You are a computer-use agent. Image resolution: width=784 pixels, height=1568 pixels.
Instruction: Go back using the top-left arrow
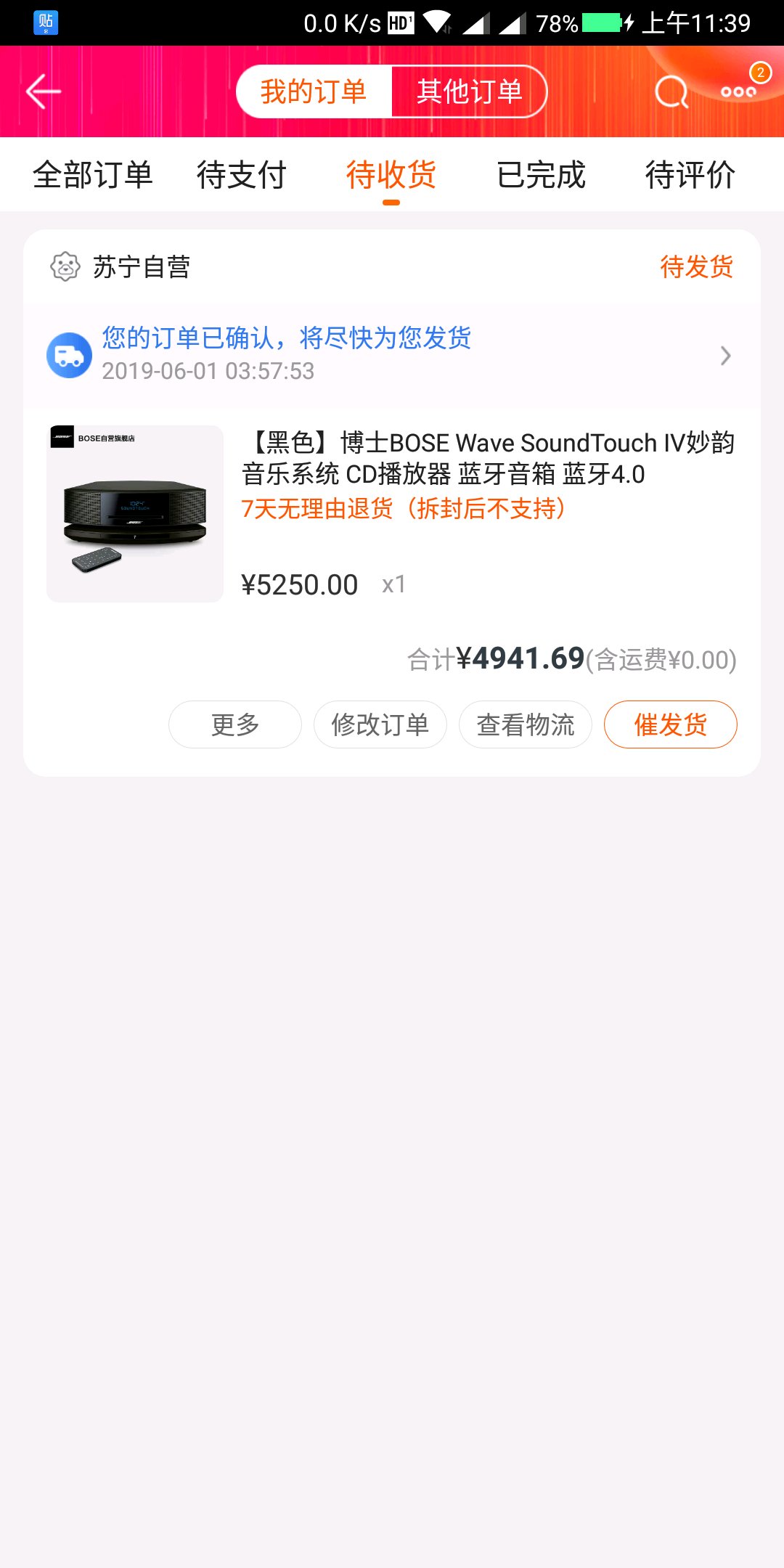coord(44,91)
